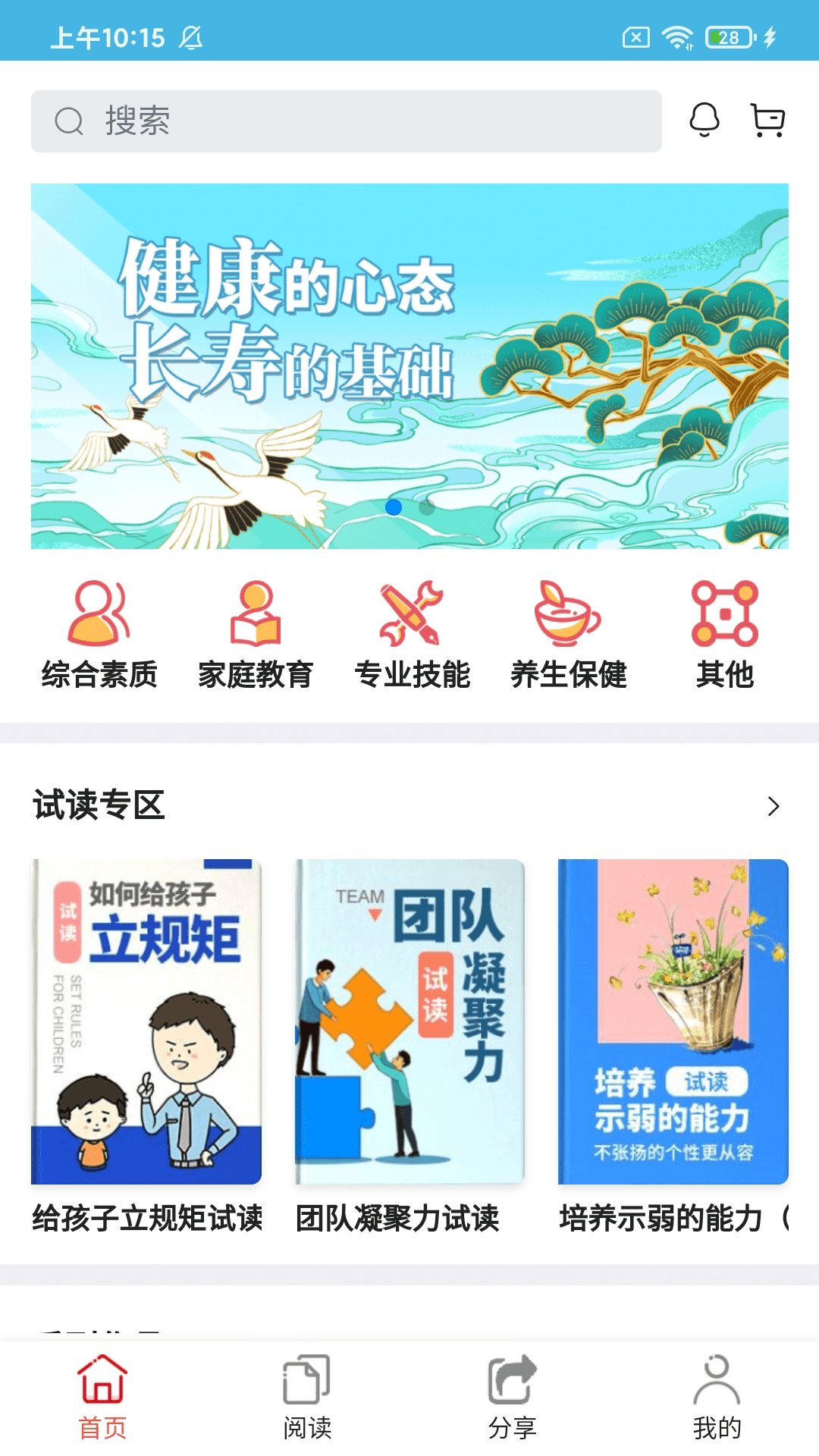Viewport: 819px width, 1456px height.
Task: Browse the 家庭教育 category
Action: (x=256, y=635)
